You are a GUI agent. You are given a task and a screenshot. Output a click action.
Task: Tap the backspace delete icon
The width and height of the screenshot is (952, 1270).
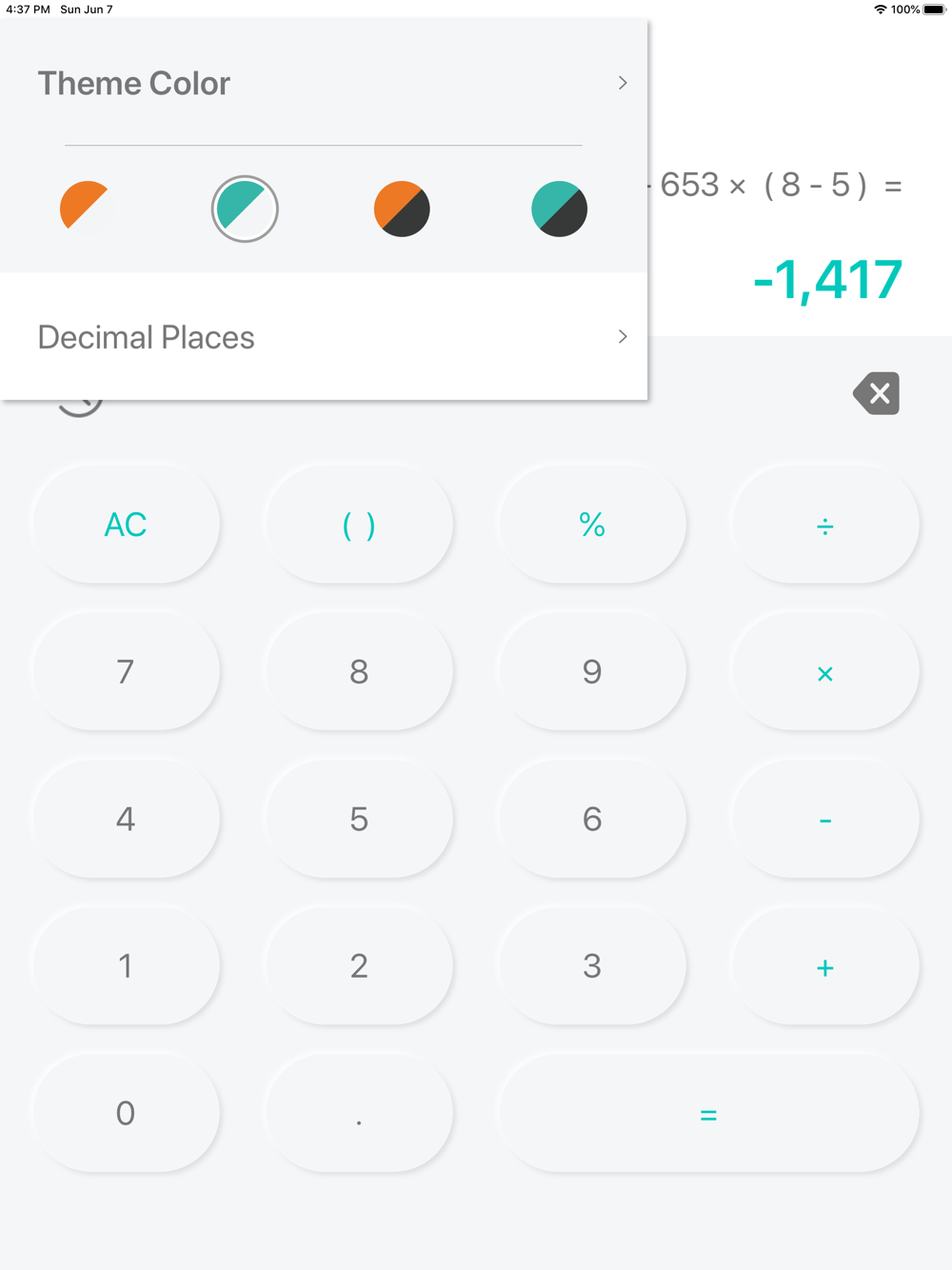pos(877,393)
